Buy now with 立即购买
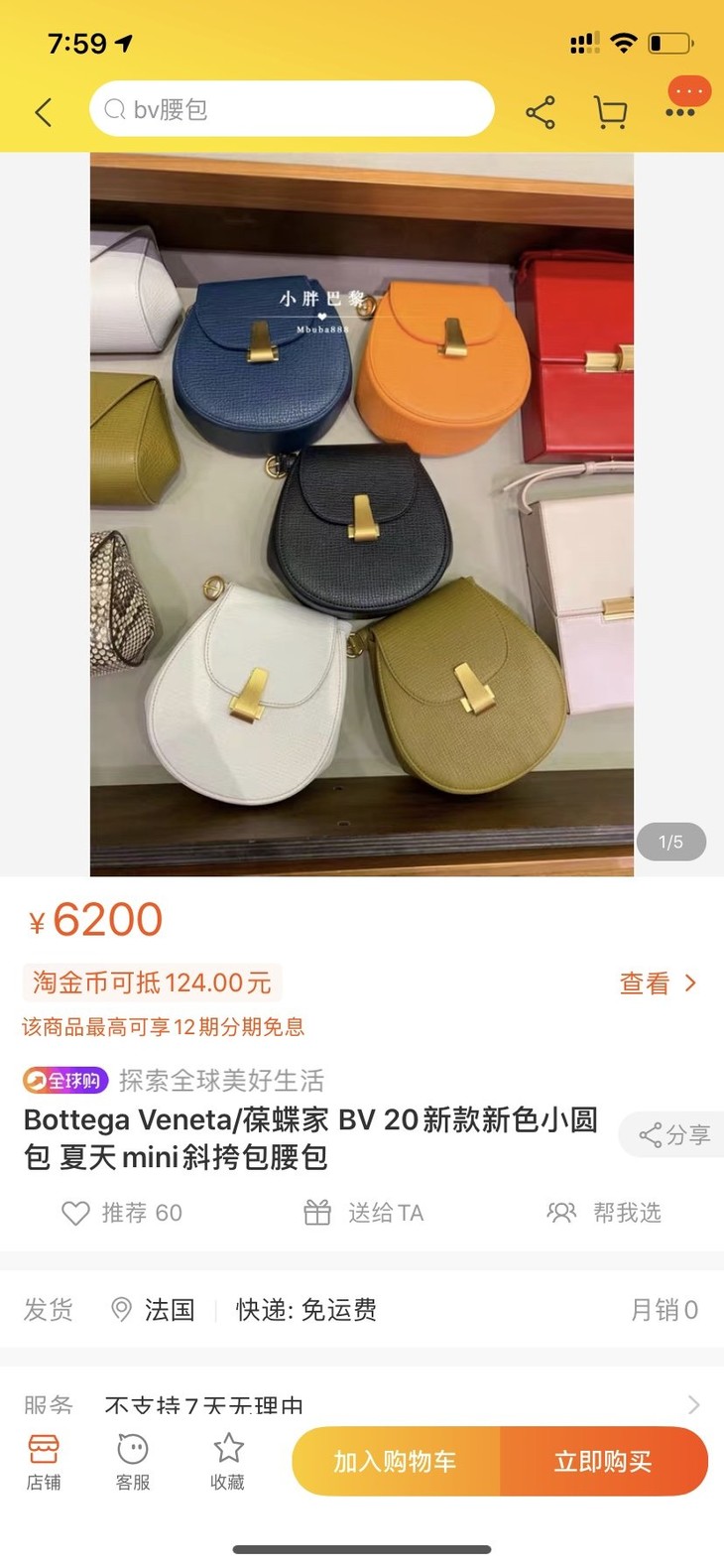The image size is (724, 1568). pos(603,1461)
